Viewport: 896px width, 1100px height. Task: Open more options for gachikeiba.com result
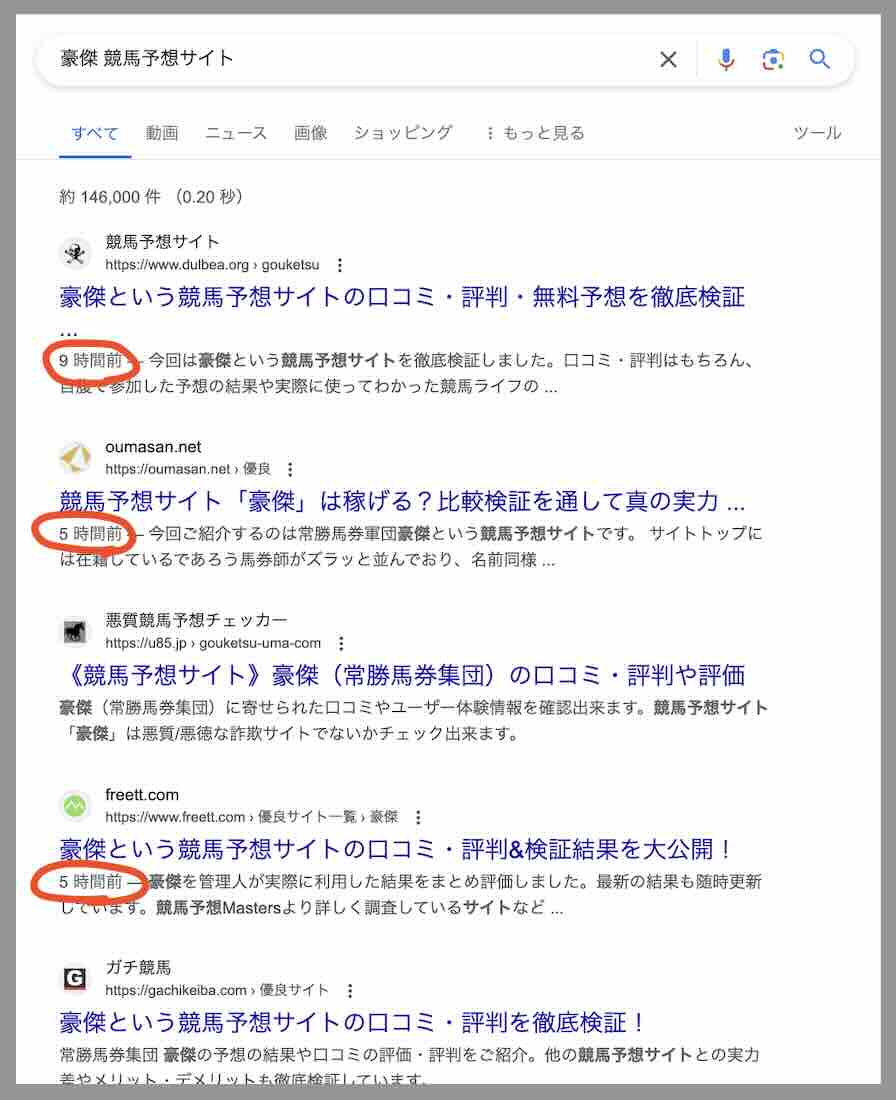point(349,990)
